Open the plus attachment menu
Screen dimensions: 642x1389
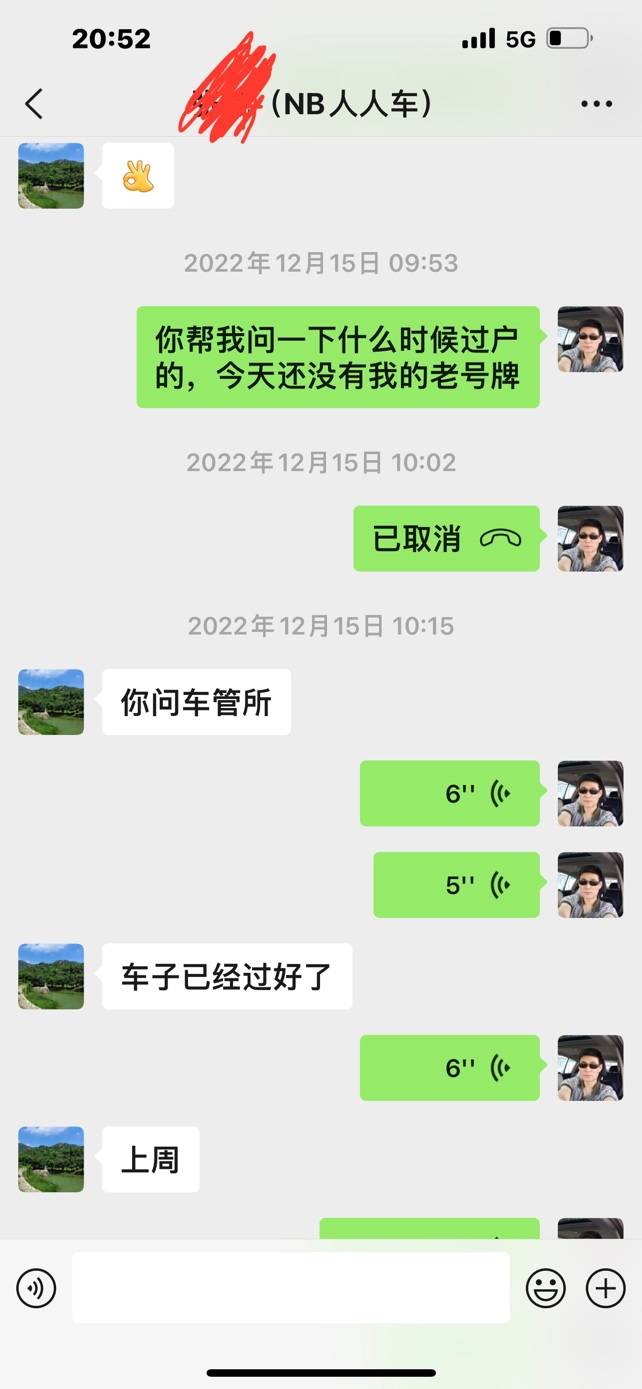click(605, 1288)
